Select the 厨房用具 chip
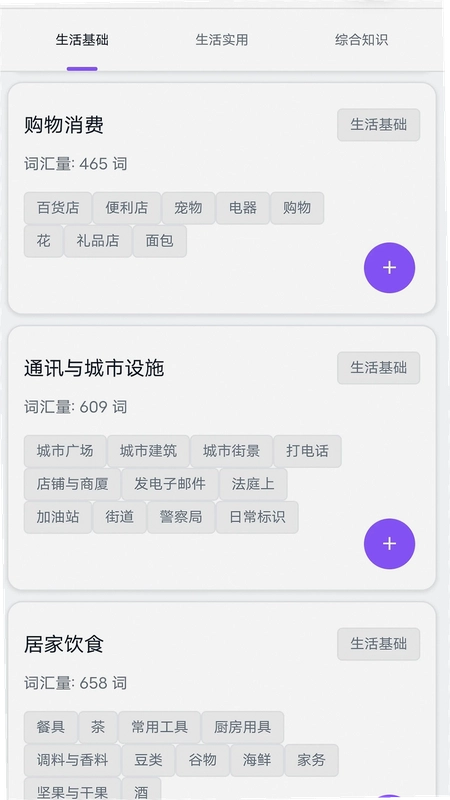 [242, 727]
